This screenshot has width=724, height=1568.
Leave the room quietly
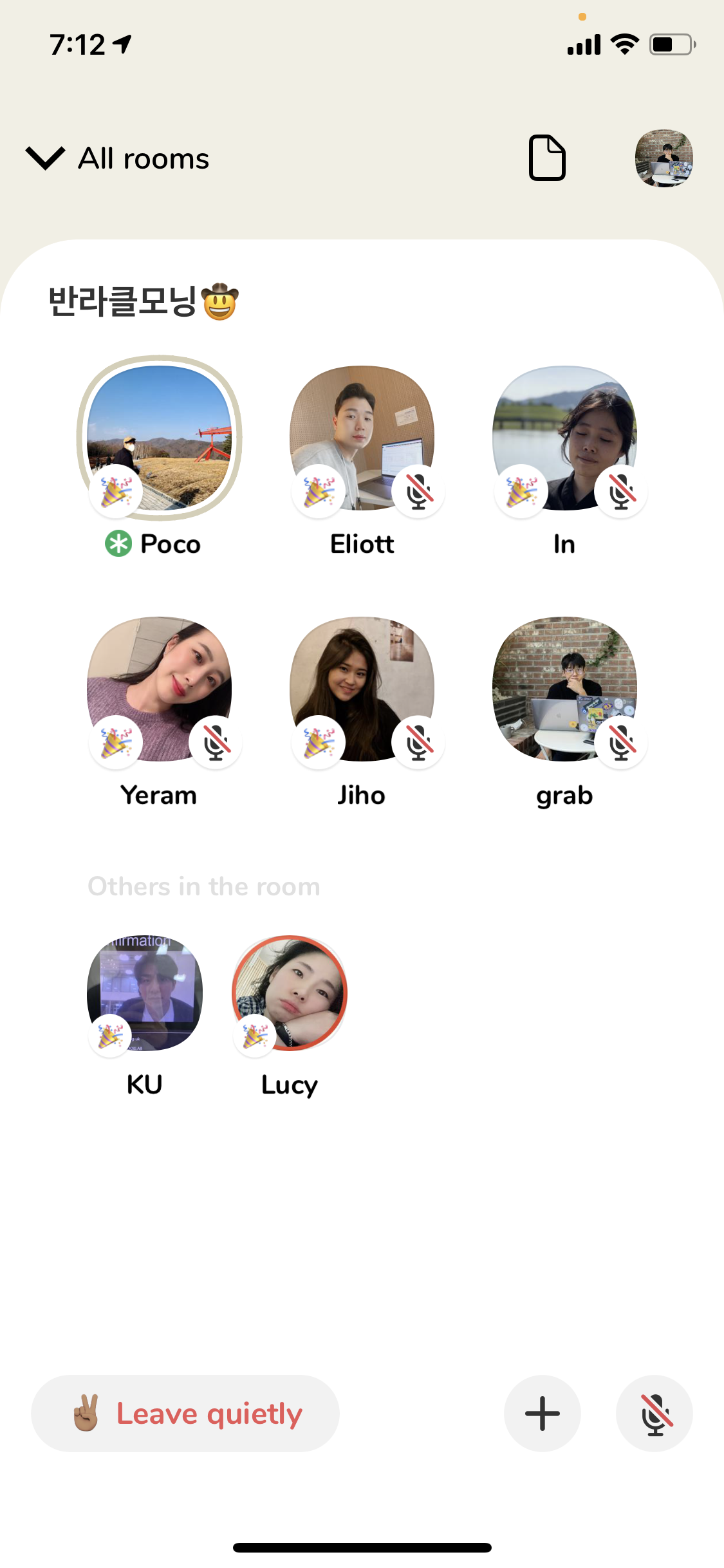tap(185, 1414)
